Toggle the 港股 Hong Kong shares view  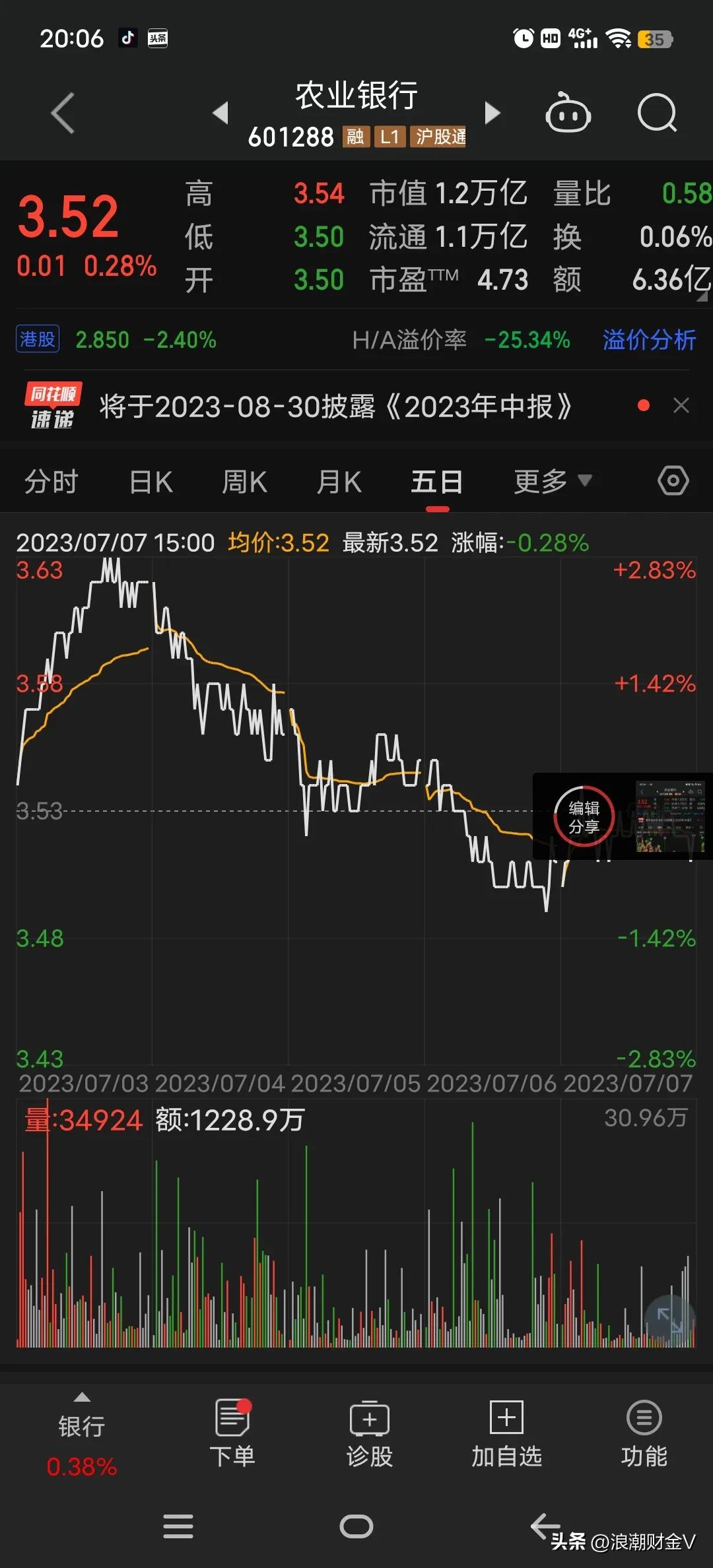coord(37,339)
